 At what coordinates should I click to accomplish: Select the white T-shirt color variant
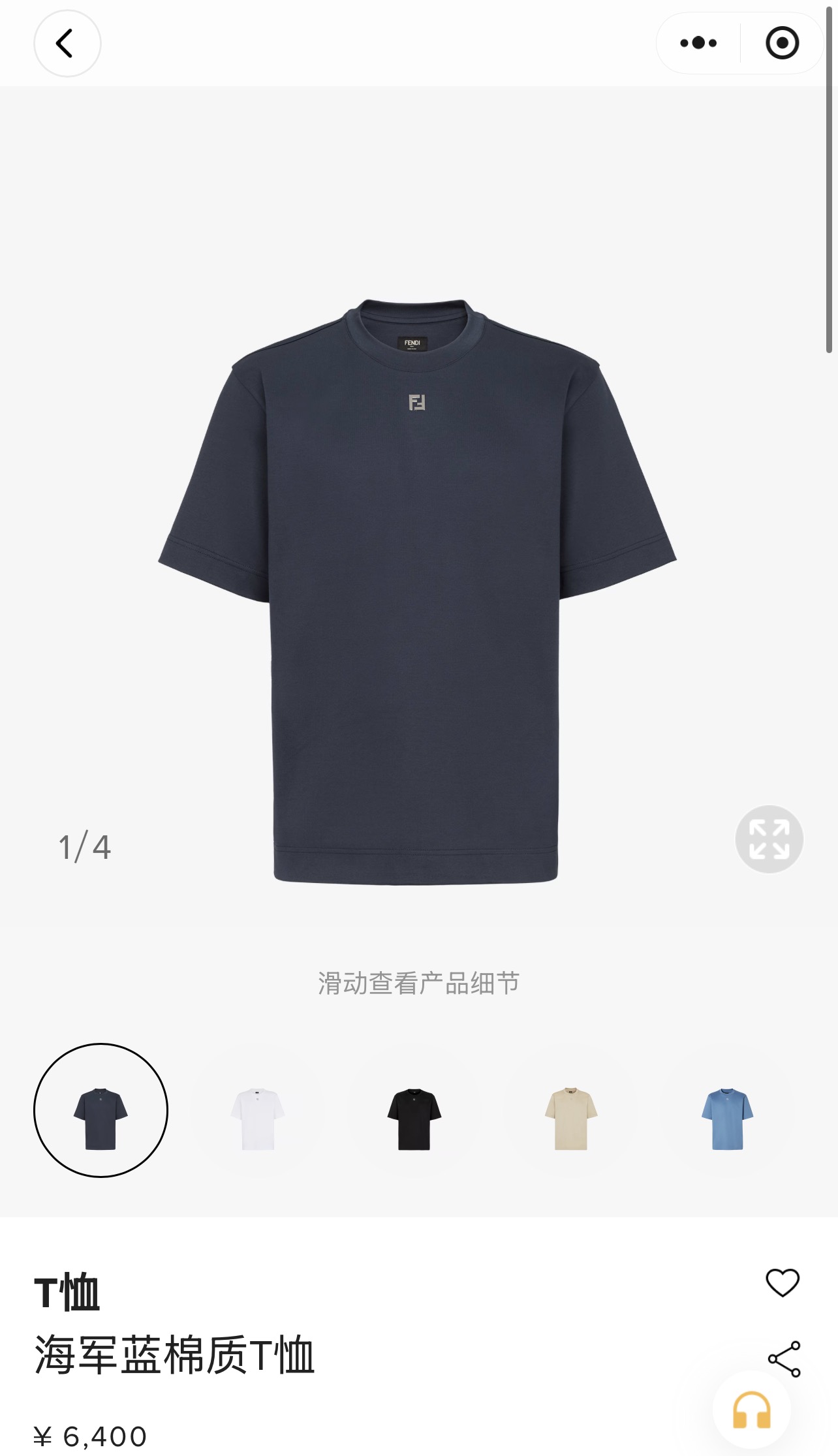pos(258,1119)
